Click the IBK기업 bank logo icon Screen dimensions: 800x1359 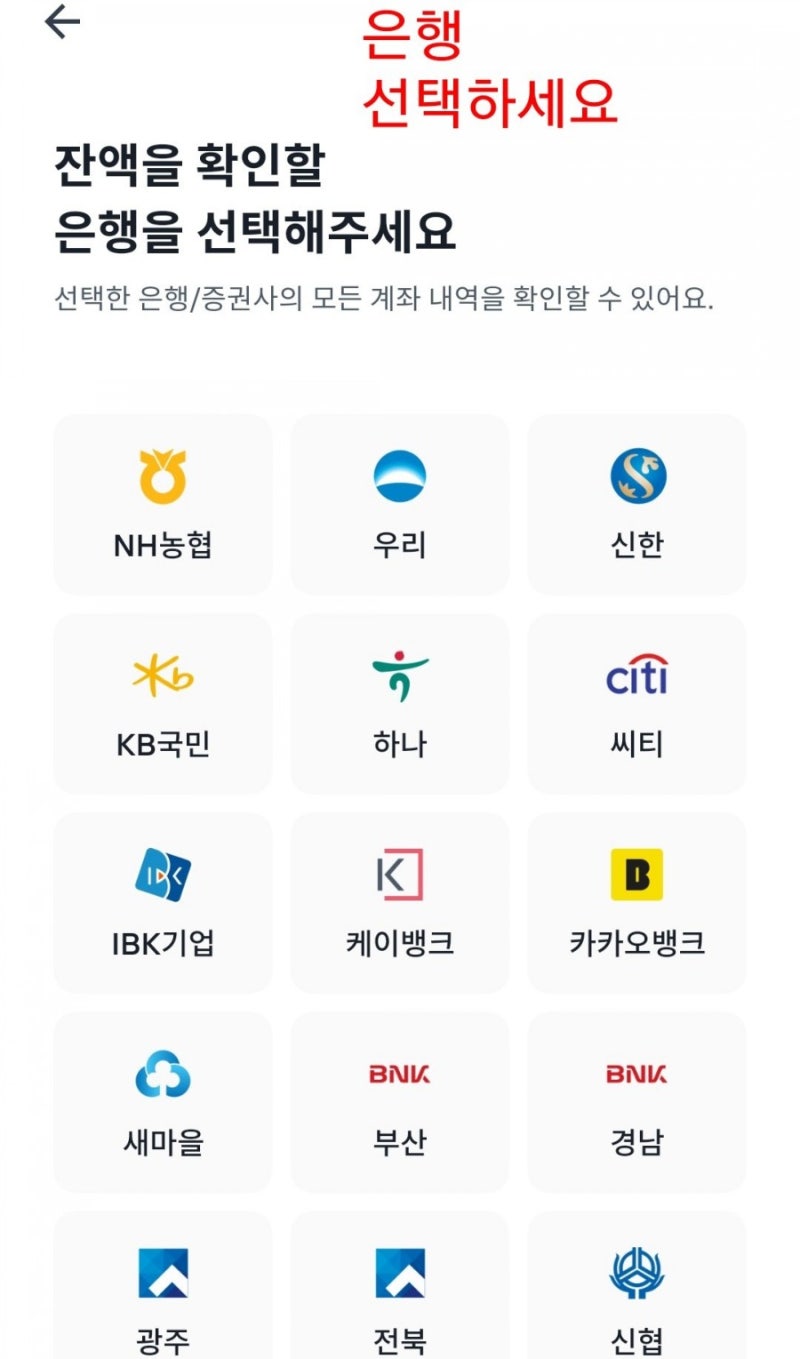coord(163,873)
